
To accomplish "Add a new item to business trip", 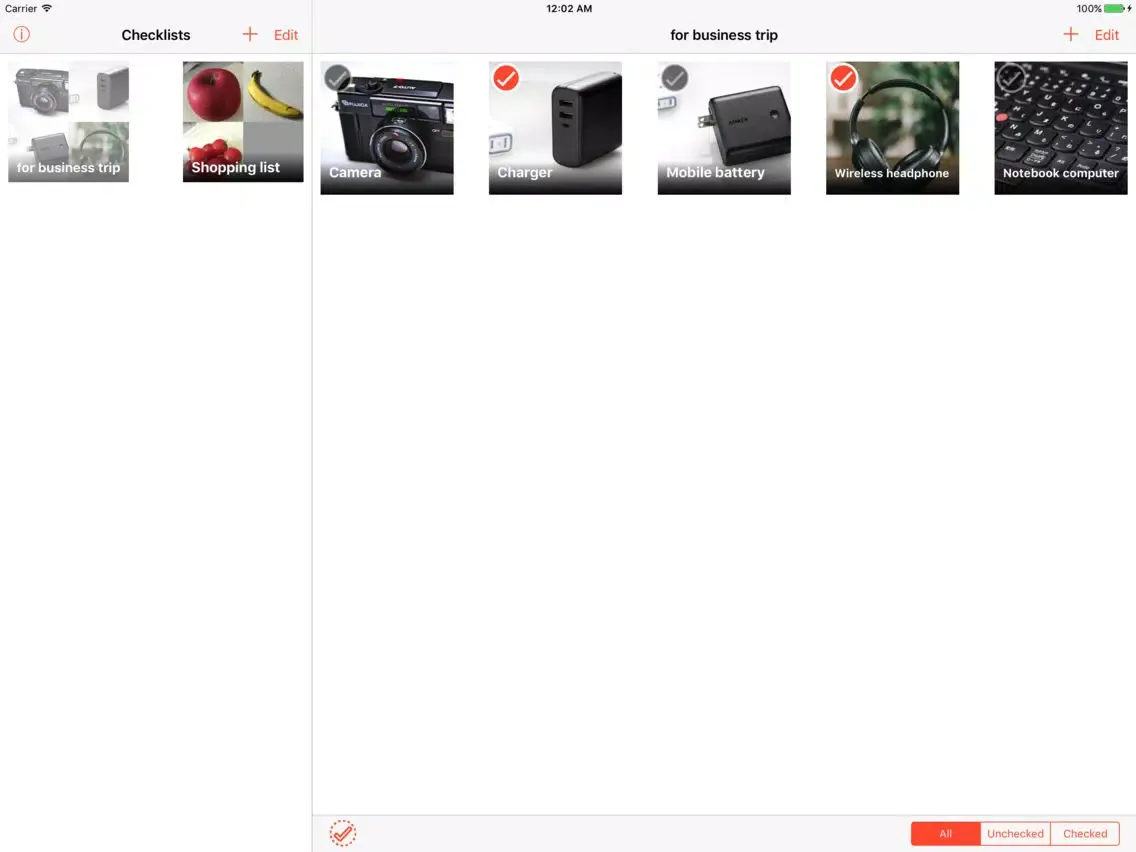I will coord(1070,34).
